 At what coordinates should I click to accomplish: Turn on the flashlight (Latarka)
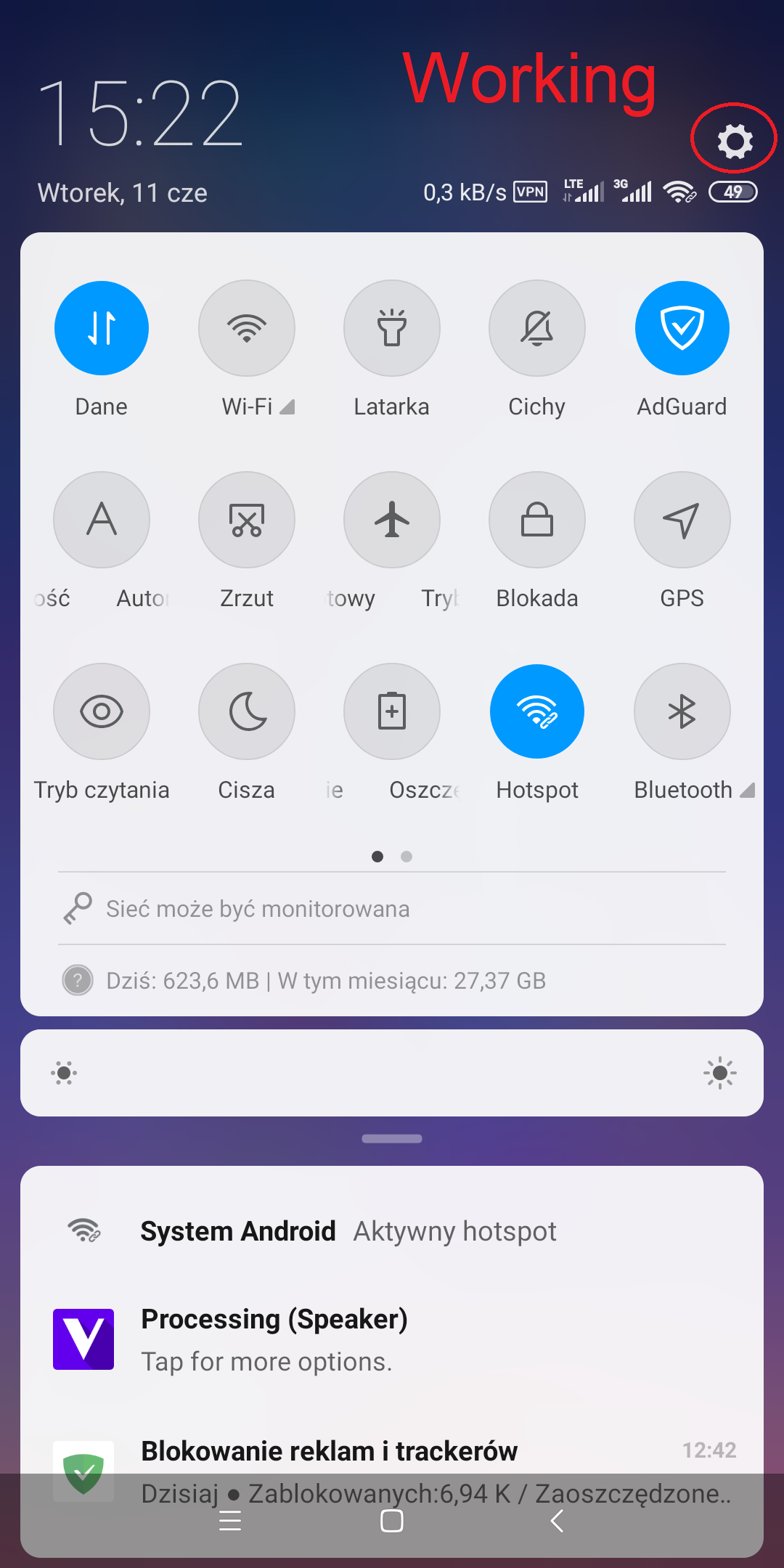coord(392,328)
